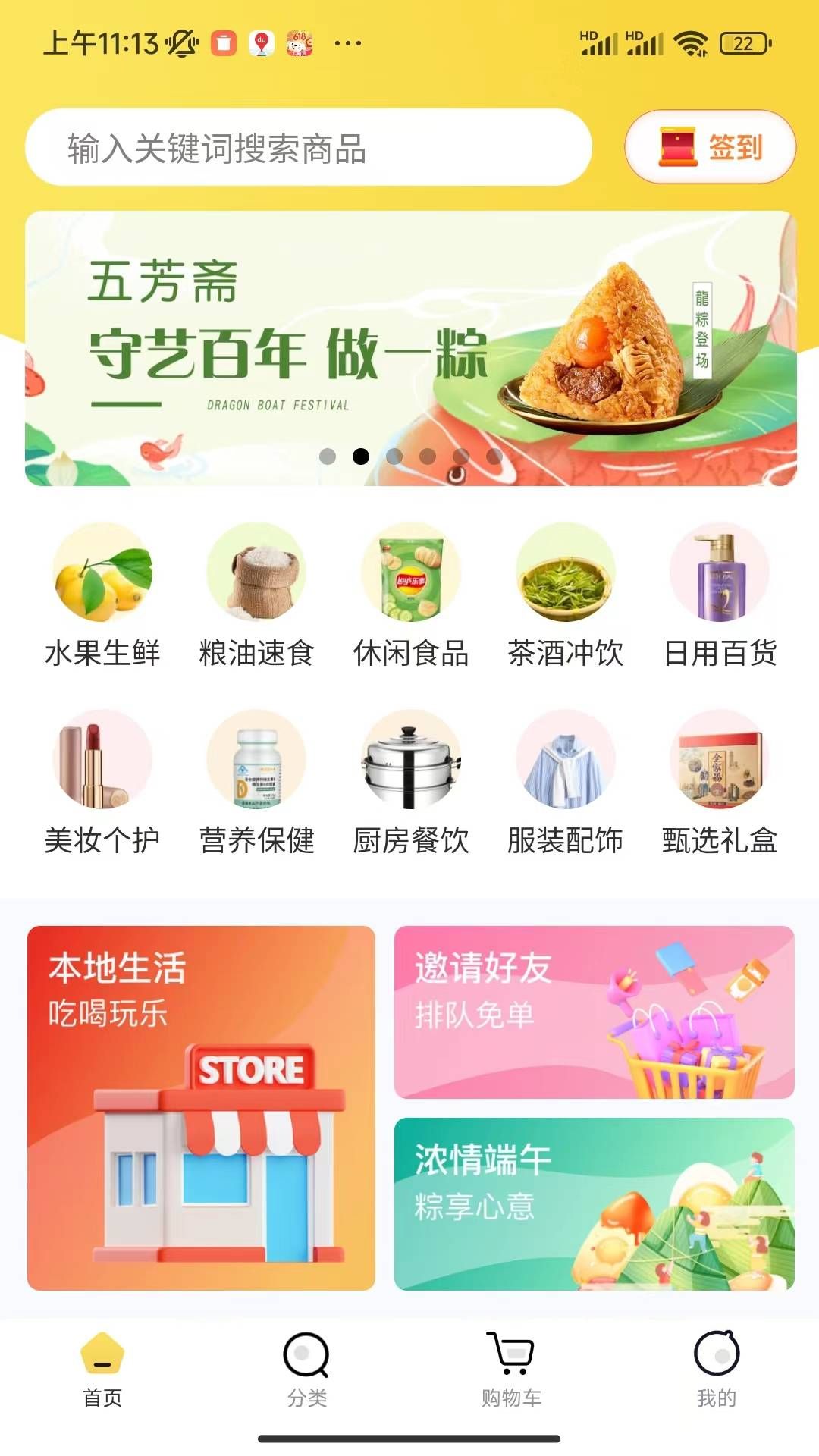Screen dimensions: 819x1456
Task: Browse the 粮油速食 category
Action: click(256, 595)
